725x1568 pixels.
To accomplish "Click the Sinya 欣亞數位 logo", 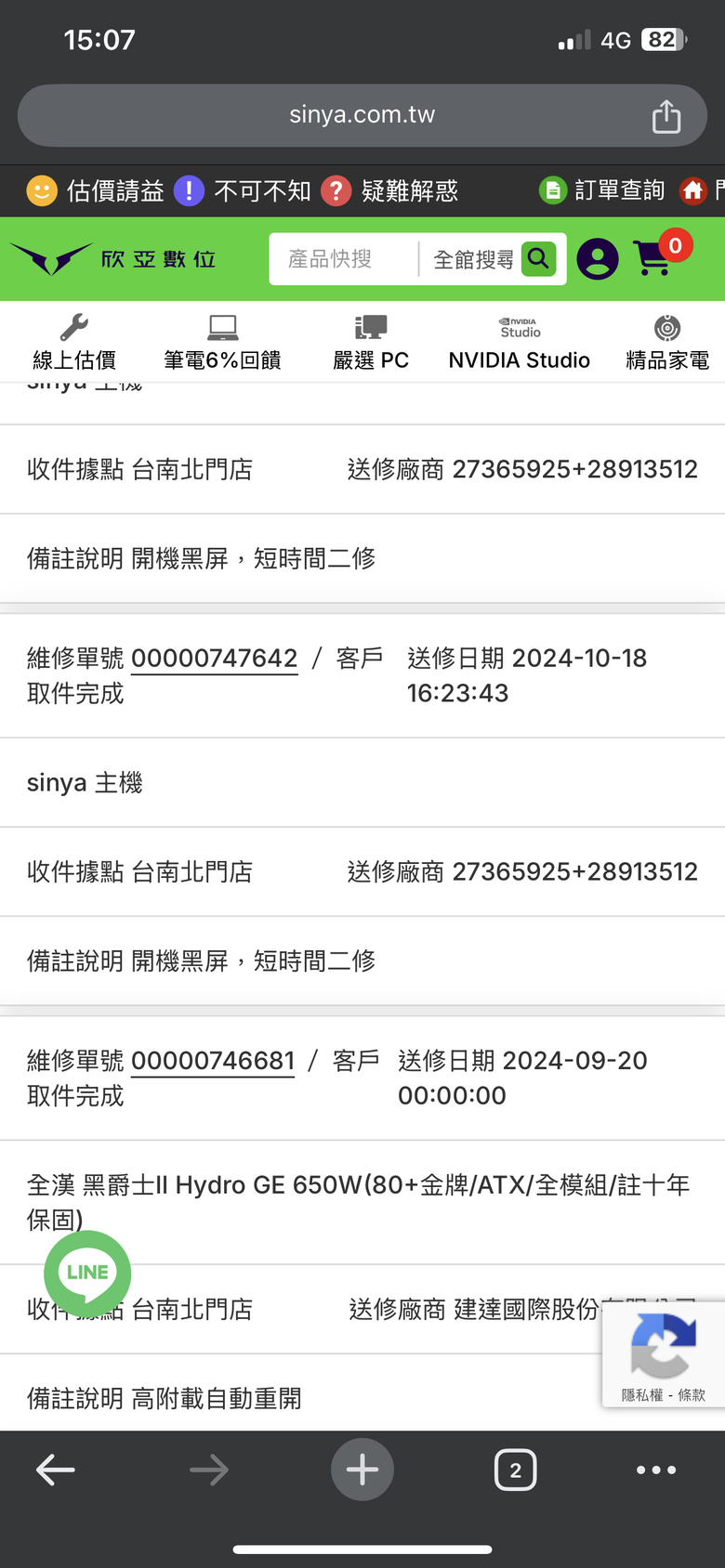I will (112, 258).
